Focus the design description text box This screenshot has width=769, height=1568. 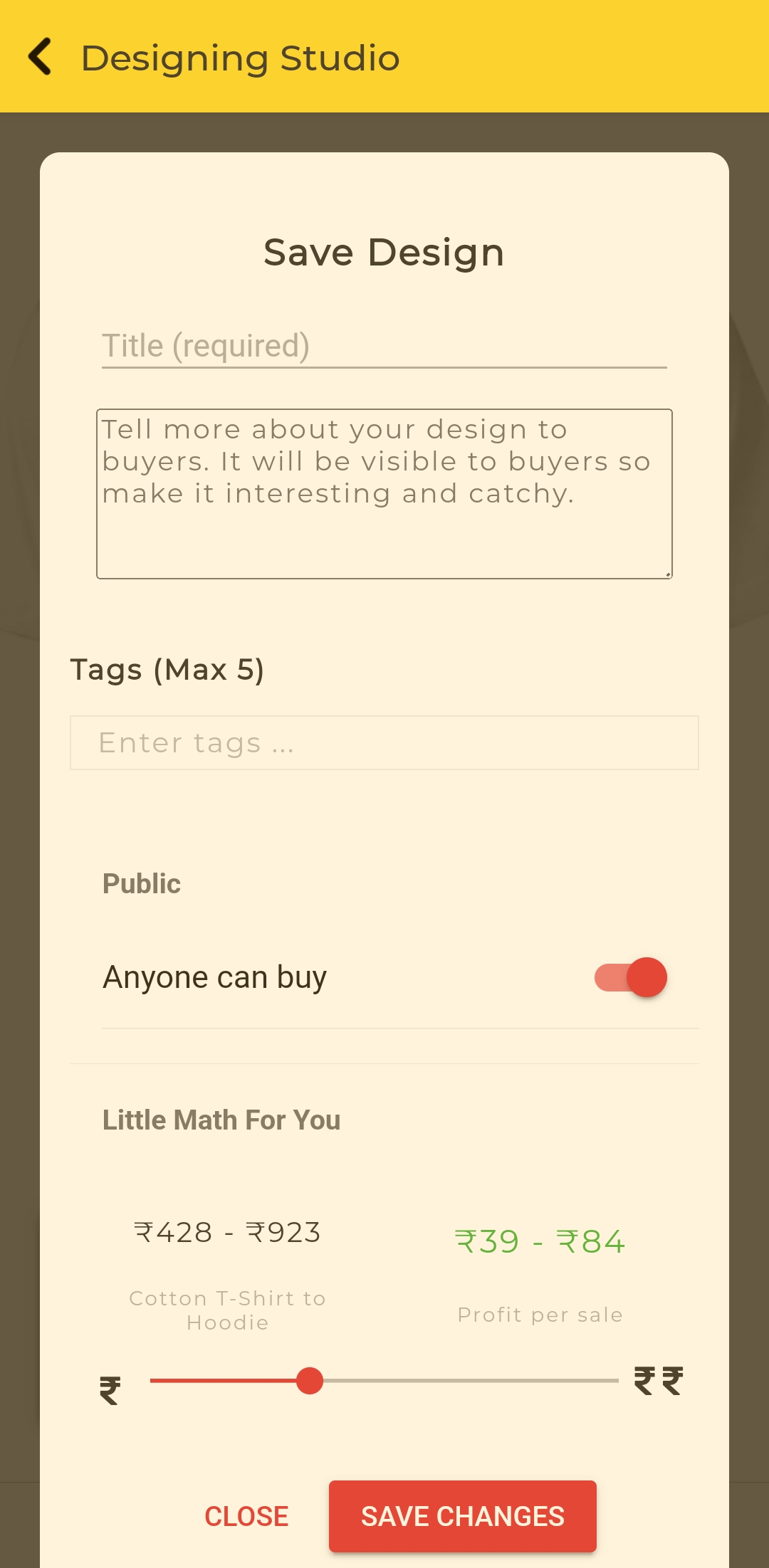coord(384,493)
